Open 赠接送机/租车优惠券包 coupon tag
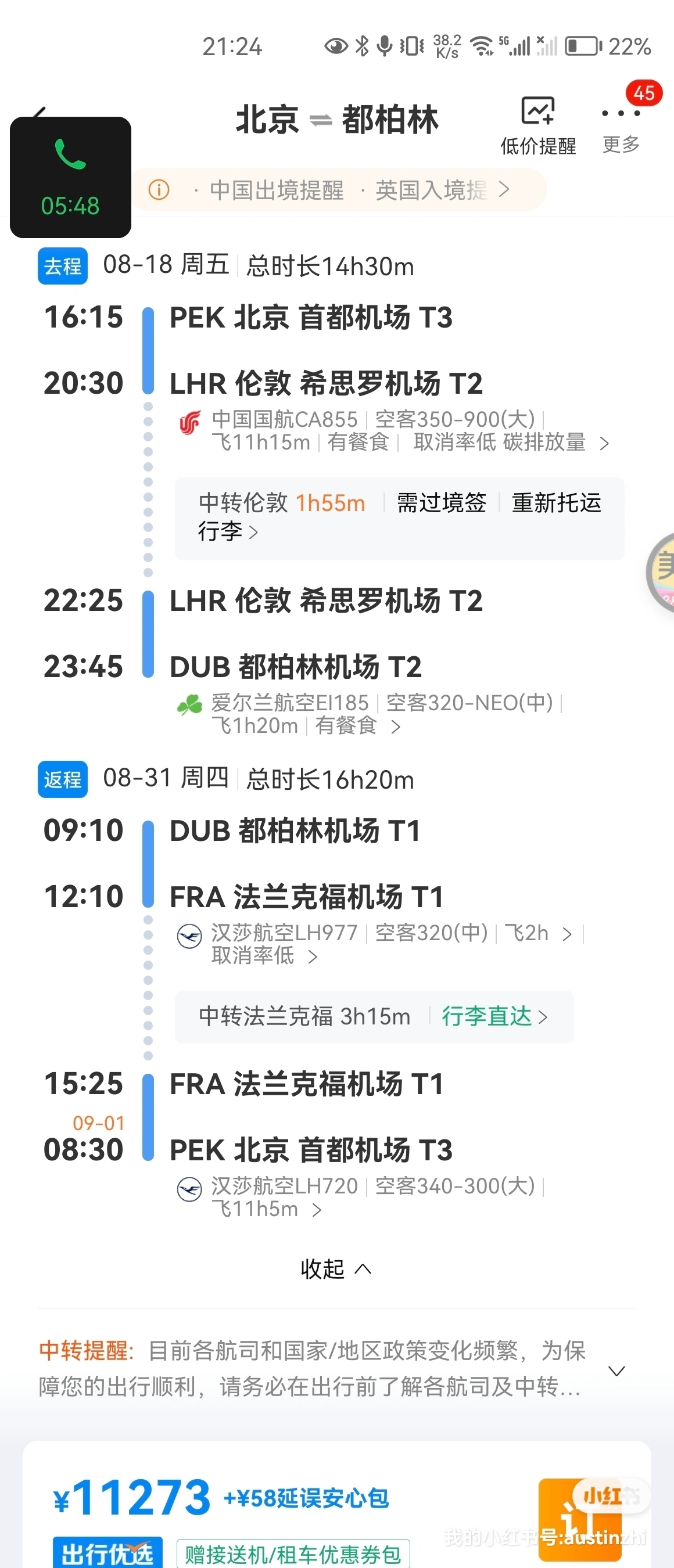 coord(293,1553)
